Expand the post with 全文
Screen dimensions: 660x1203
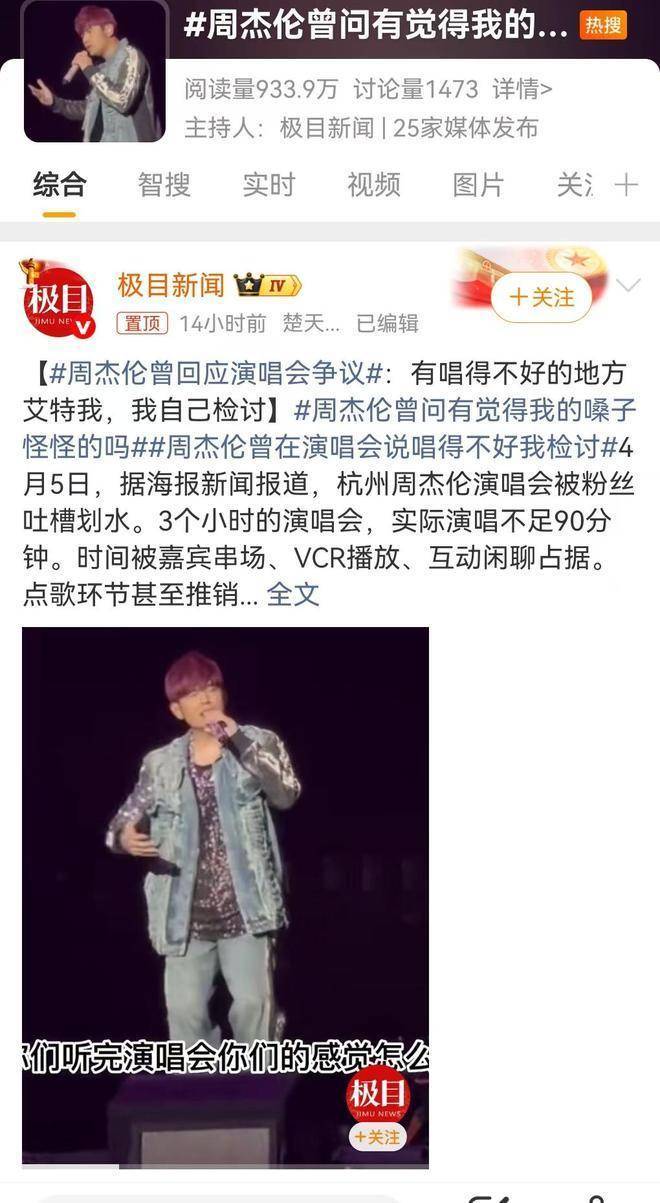pos(293,594)
